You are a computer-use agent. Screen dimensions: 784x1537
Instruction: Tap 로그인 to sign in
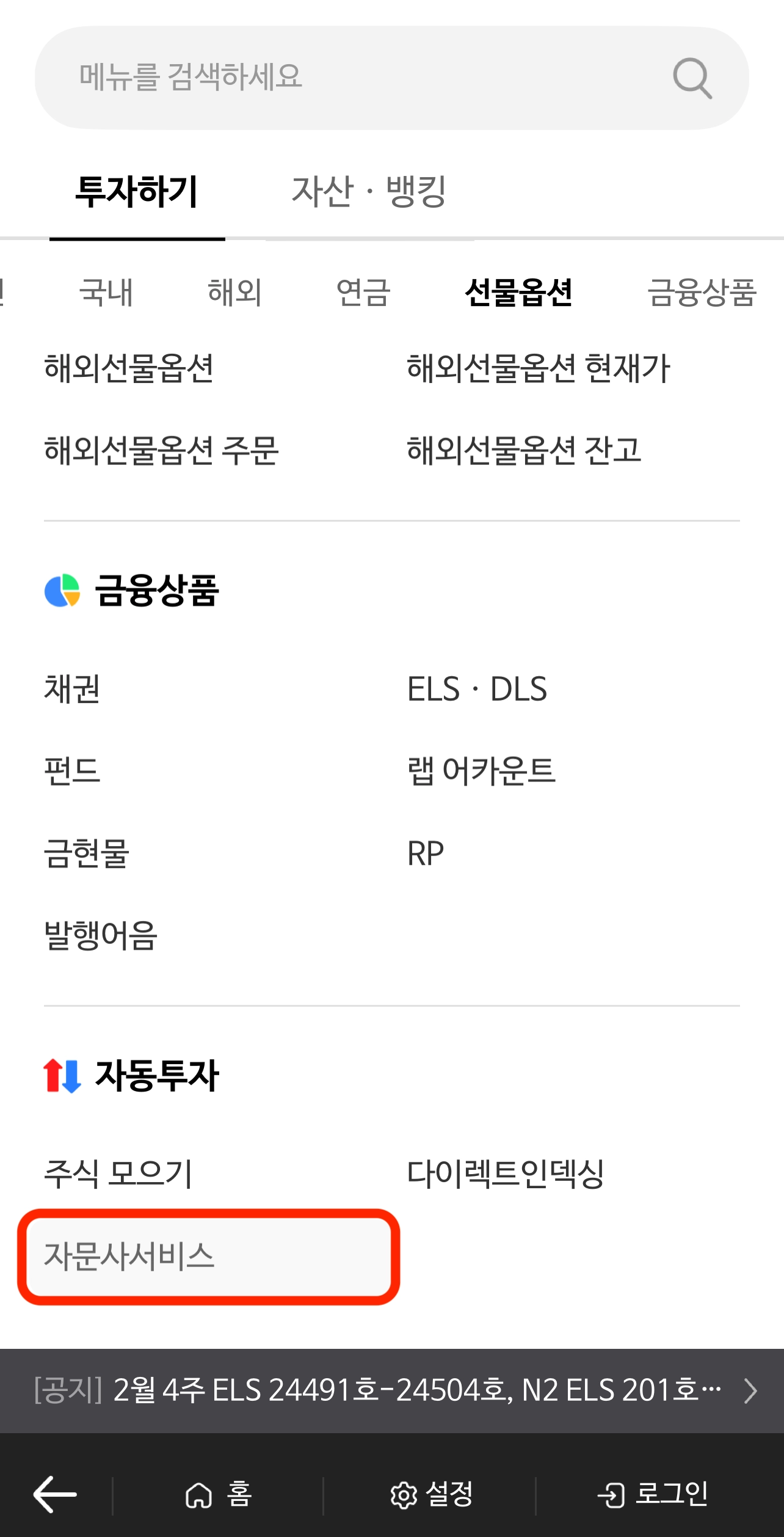click(x=653, y=1494)
